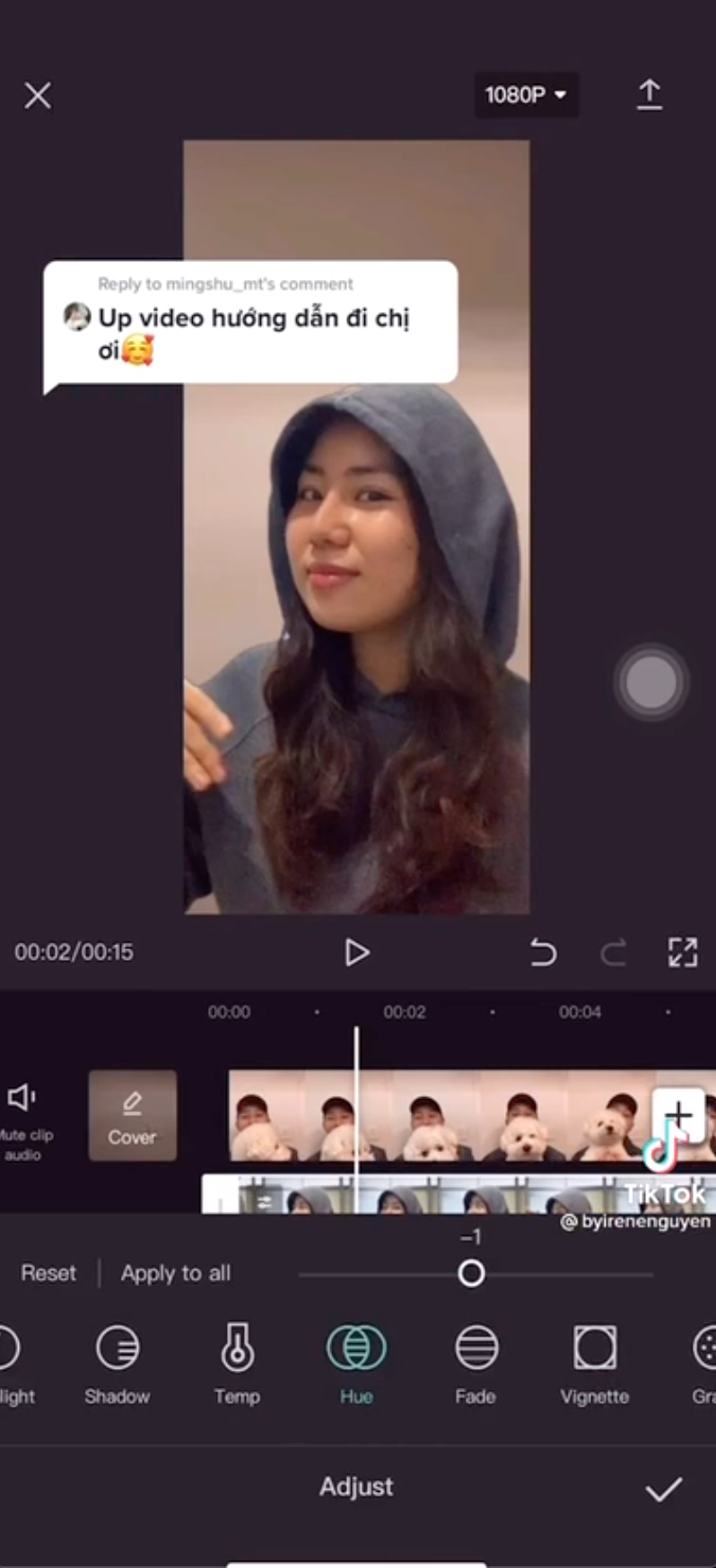The image size is (716, 1568).
Task: Confirm adjustments with the checkmark
Action: [x=664, y=1488]
